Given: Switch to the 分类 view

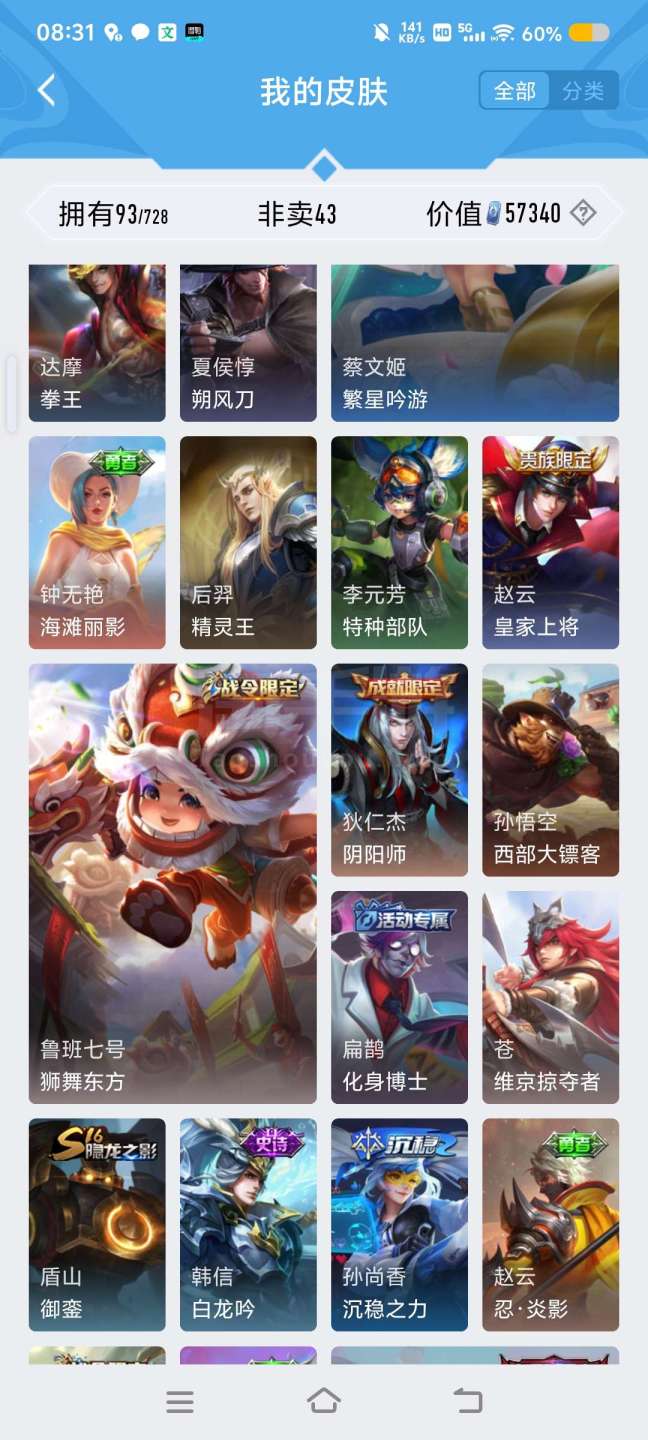Looking at the screenshot, I should click(x=583, y=91).
